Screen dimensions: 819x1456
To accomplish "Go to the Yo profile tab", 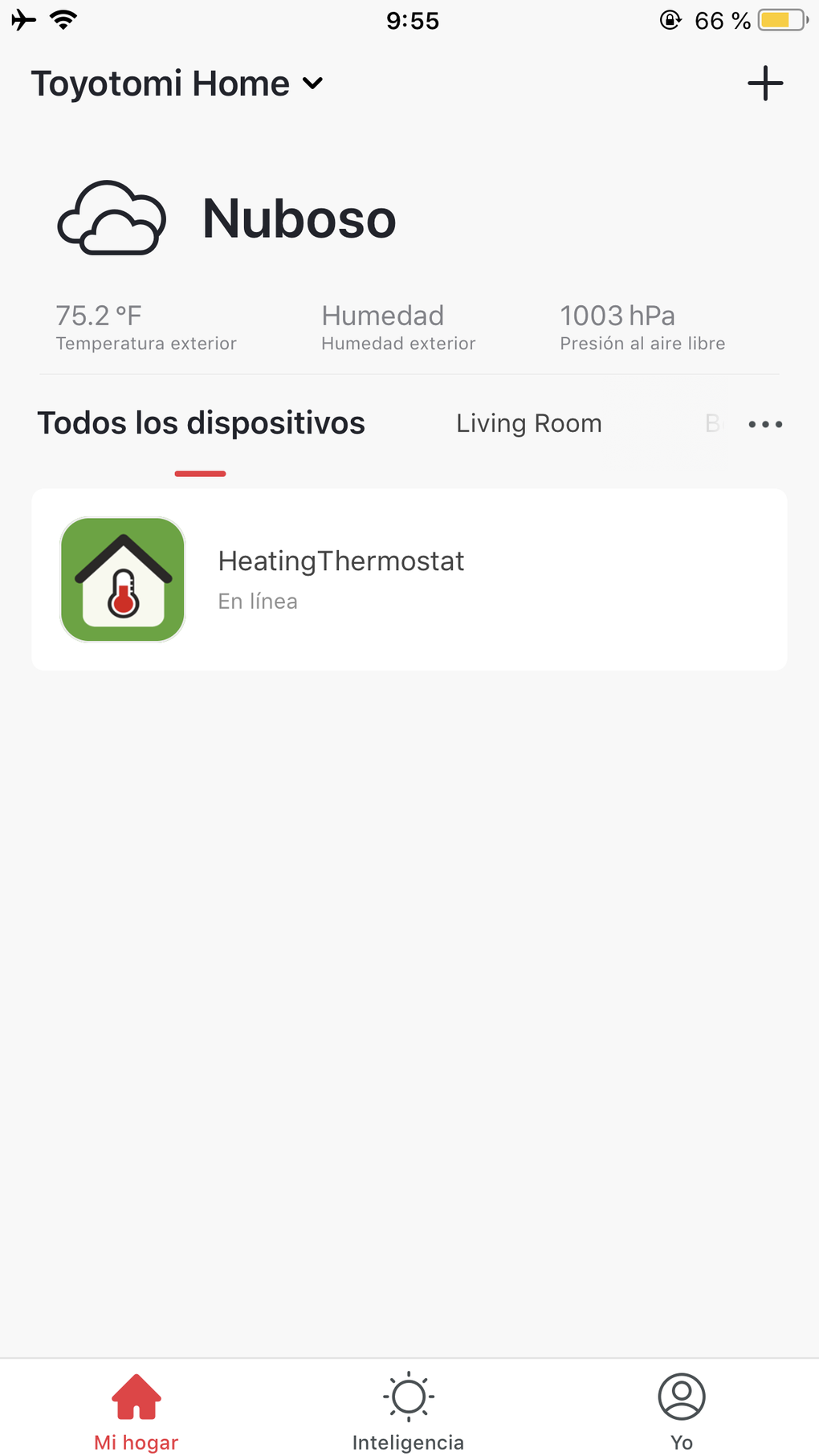I will click(681, 1411).
